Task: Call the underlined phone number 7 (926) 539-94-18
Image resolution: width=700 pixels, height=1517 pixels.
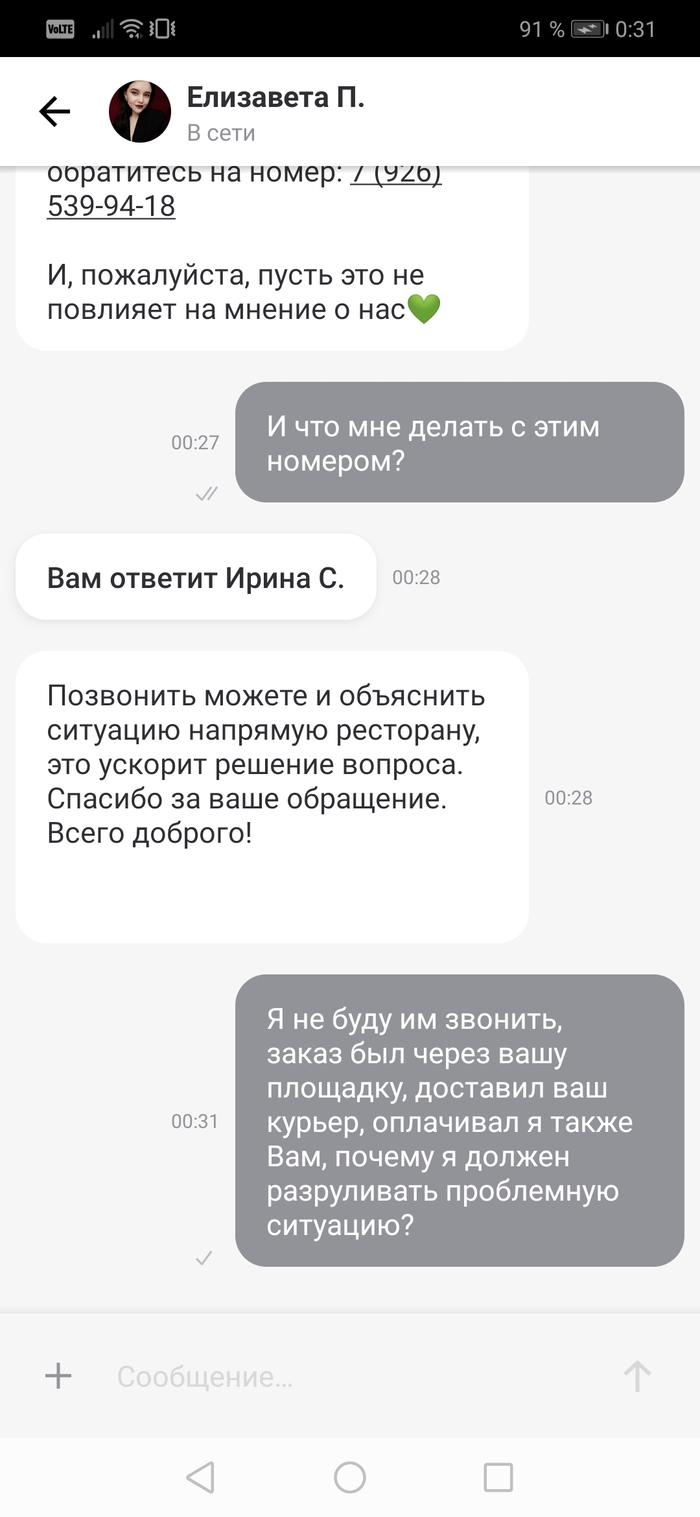Action: (x=111, y=206)
